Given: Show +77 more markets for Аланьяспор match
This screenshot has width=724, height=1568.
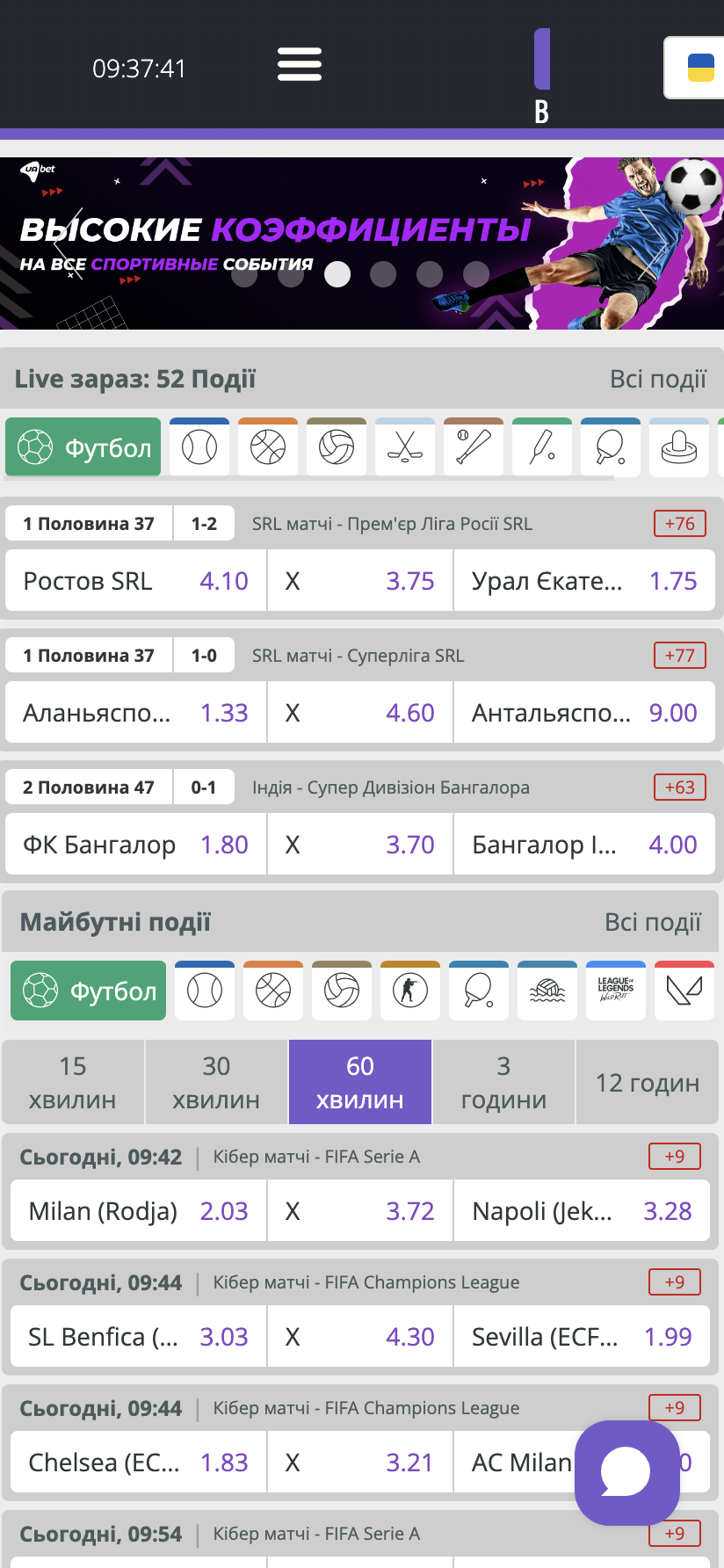Looking at the screenshot, I should [x=679, y=655].
